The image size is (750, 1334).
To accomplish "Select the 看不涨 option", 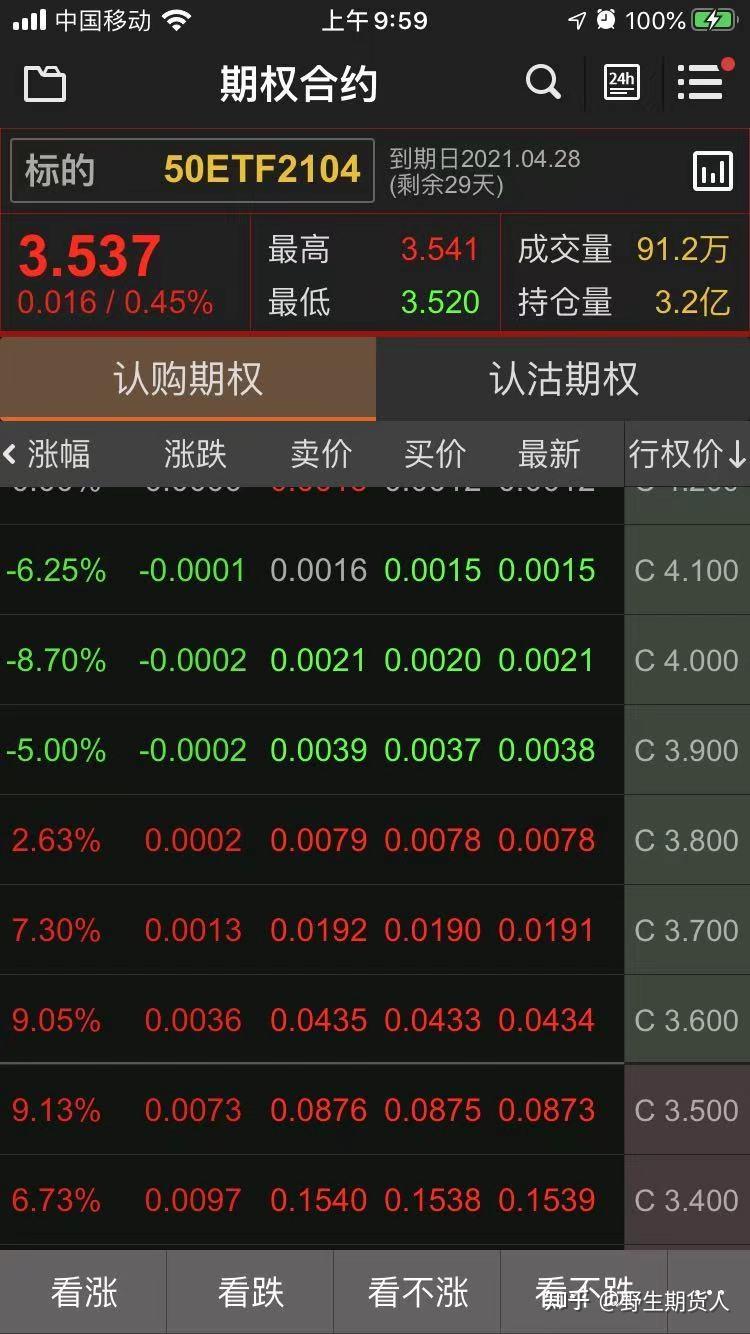I will (415, 1292).
